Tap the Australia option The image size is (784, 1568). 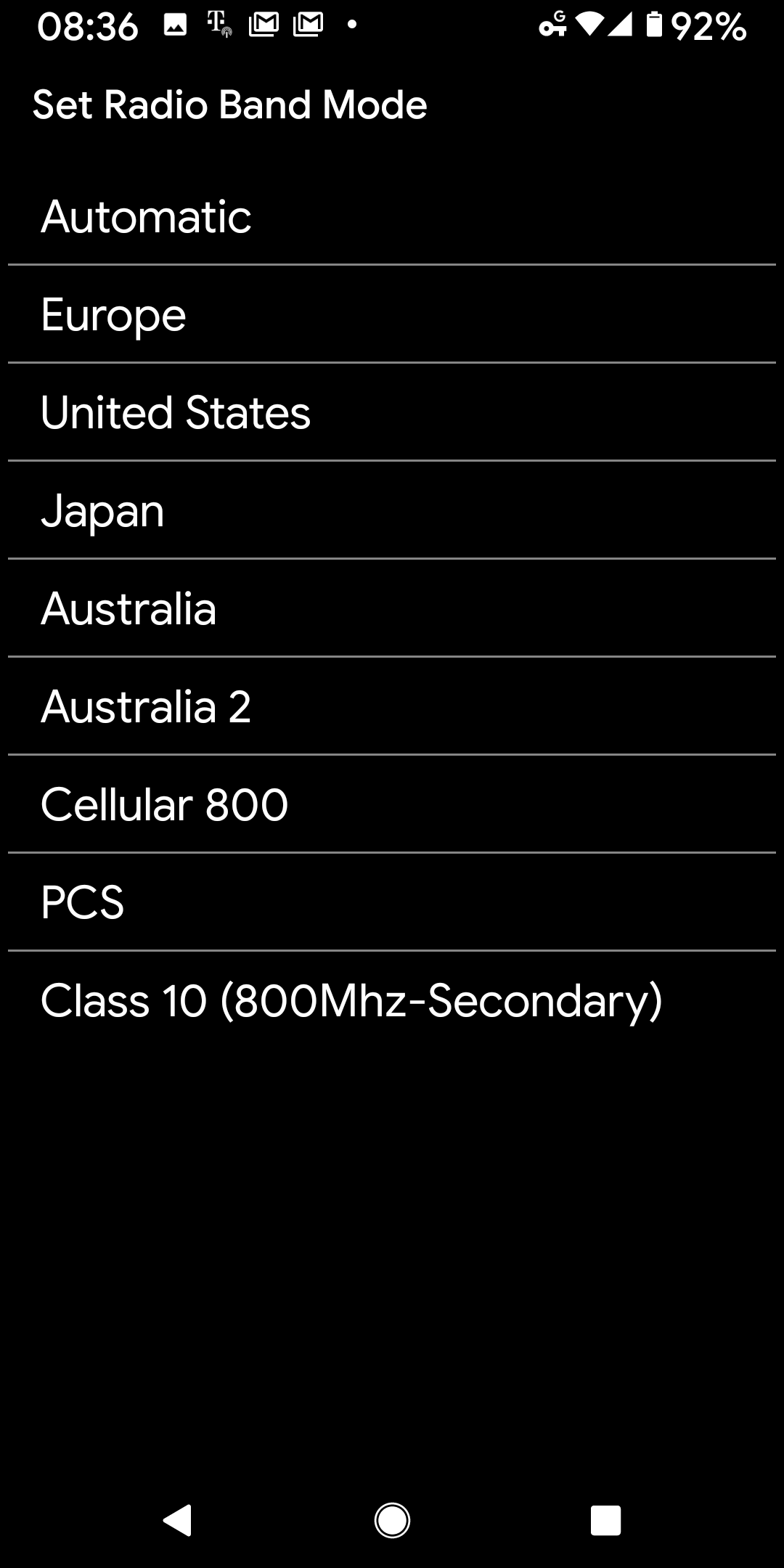(392, 608)
